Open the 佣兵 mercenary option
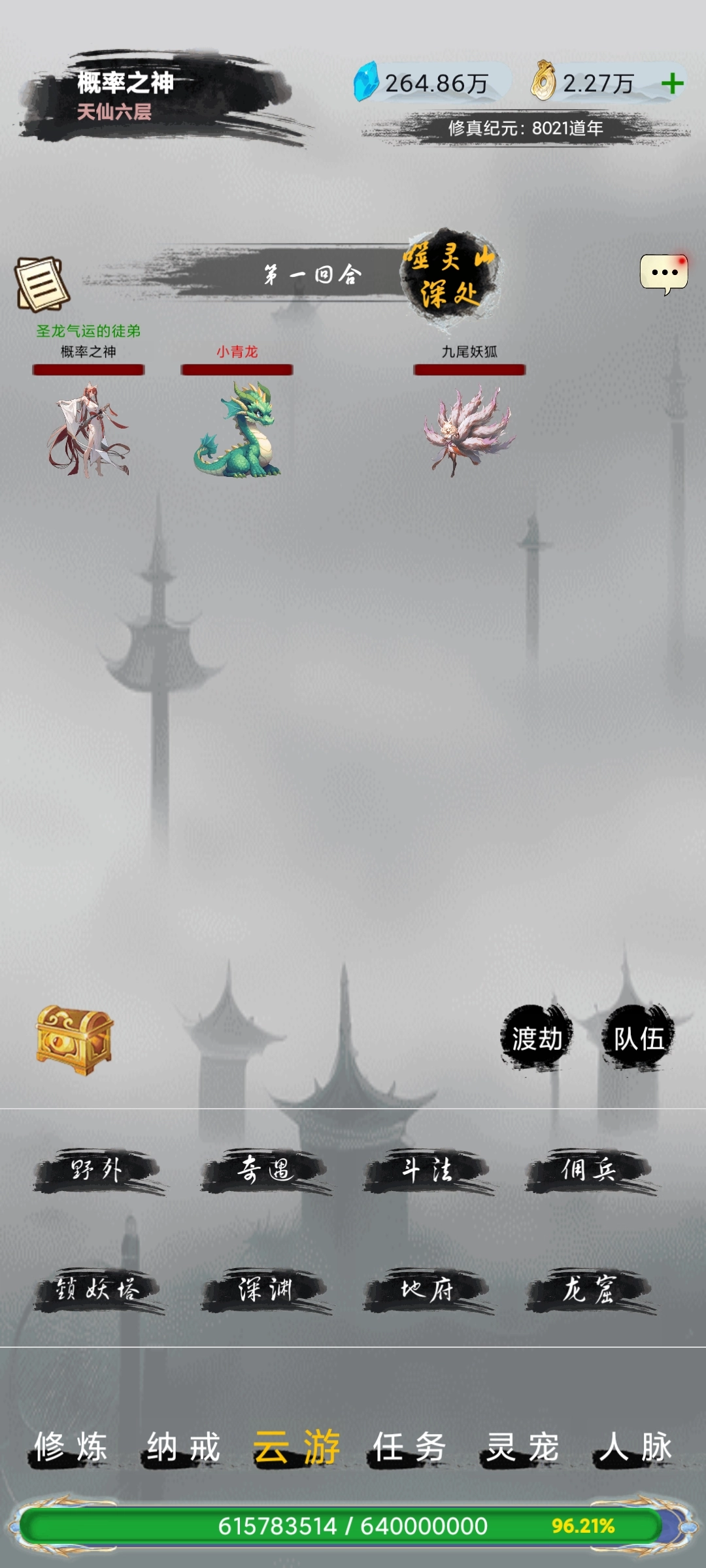 (x=588, y=1170)
